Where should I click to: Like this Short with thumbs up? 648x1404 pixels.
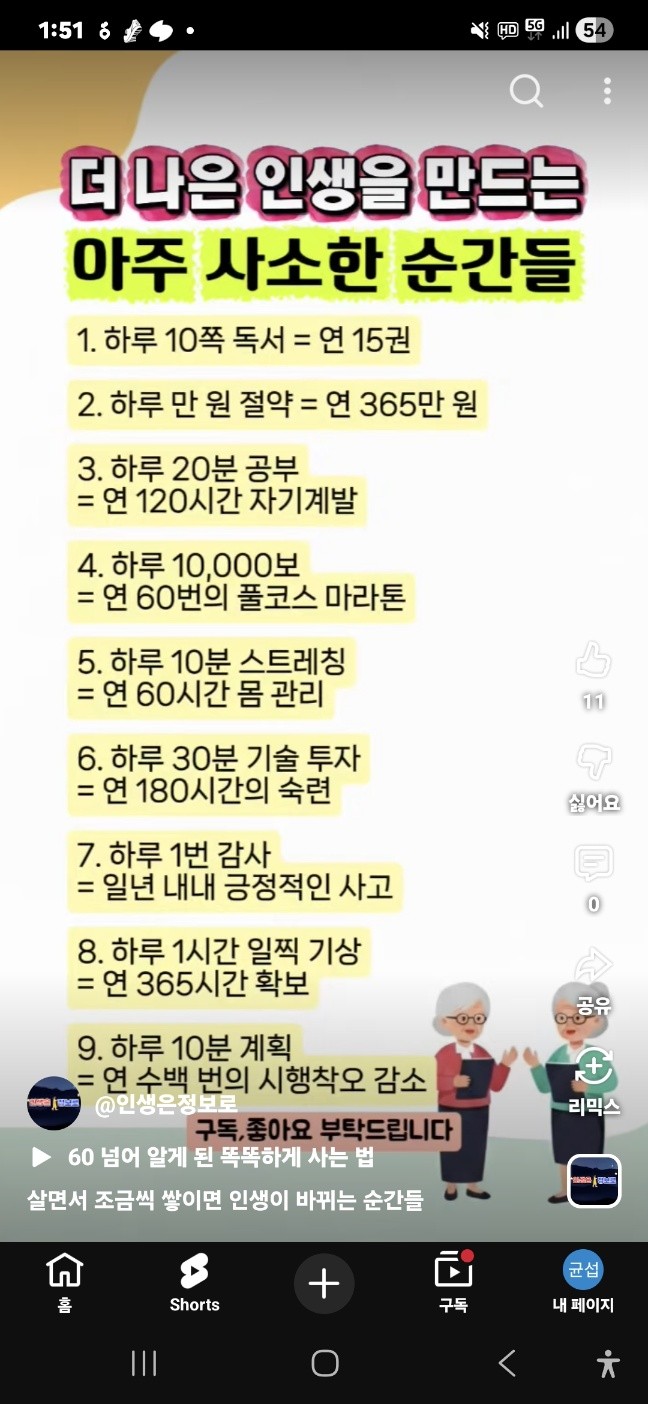(x=593, y=660)
